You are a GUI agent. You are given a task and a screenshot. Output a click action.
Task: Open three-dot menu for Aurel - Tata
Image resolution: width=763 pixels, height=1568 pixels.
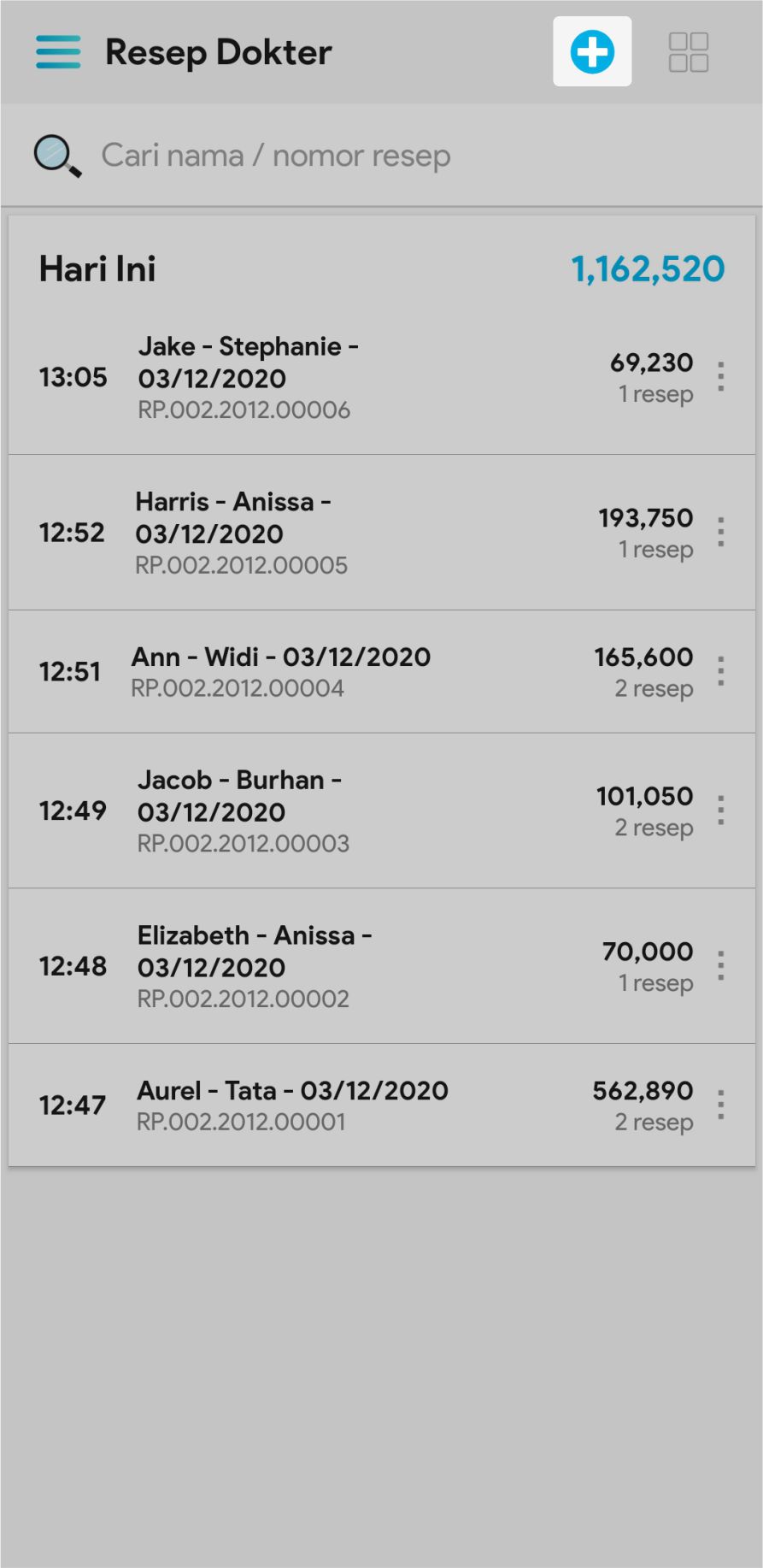point(721,1105)
